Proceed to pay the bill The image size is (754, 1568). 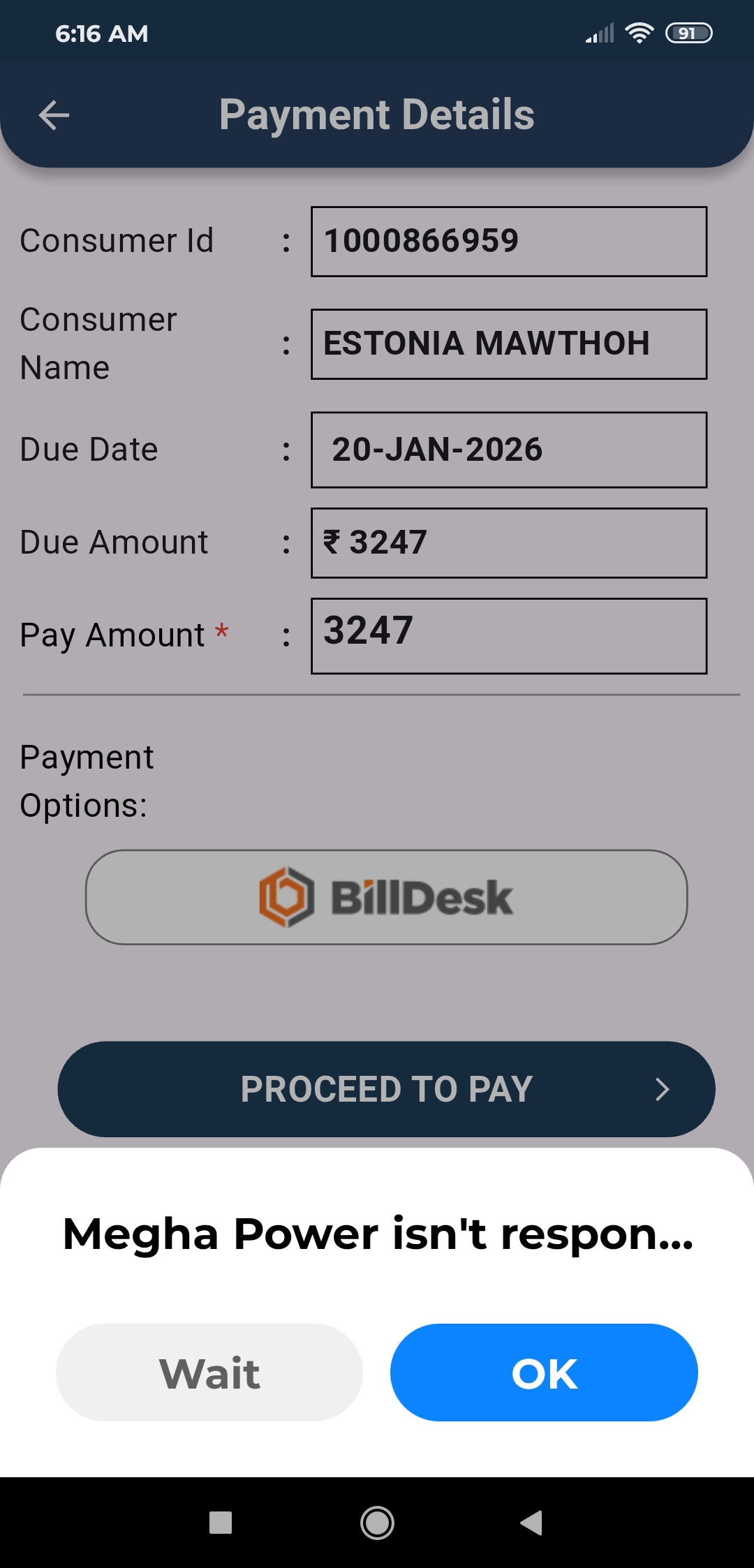[x=386, y=1089]
